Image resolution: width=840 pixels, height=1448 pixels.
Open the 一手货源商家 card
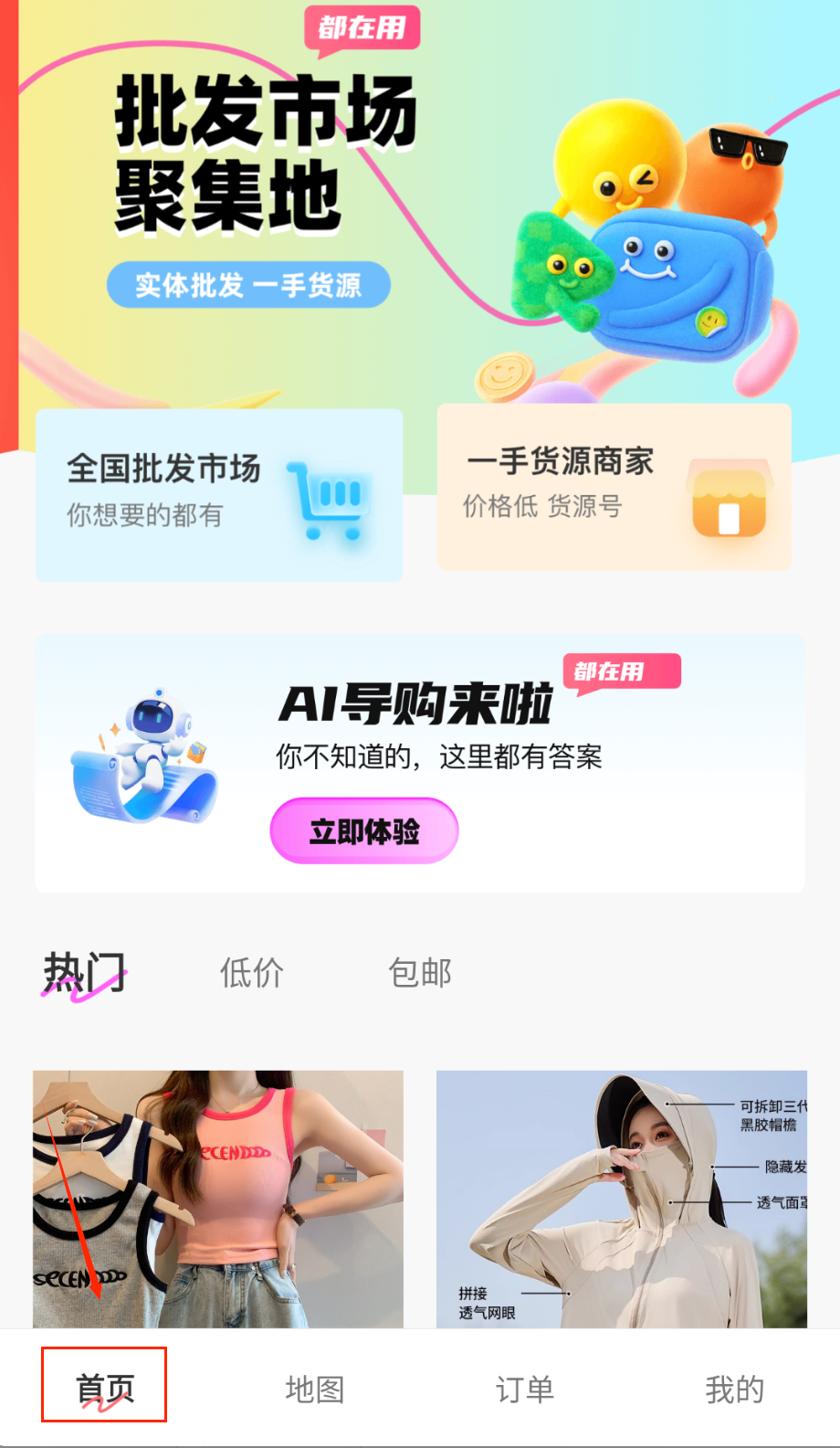pos(614,487)
